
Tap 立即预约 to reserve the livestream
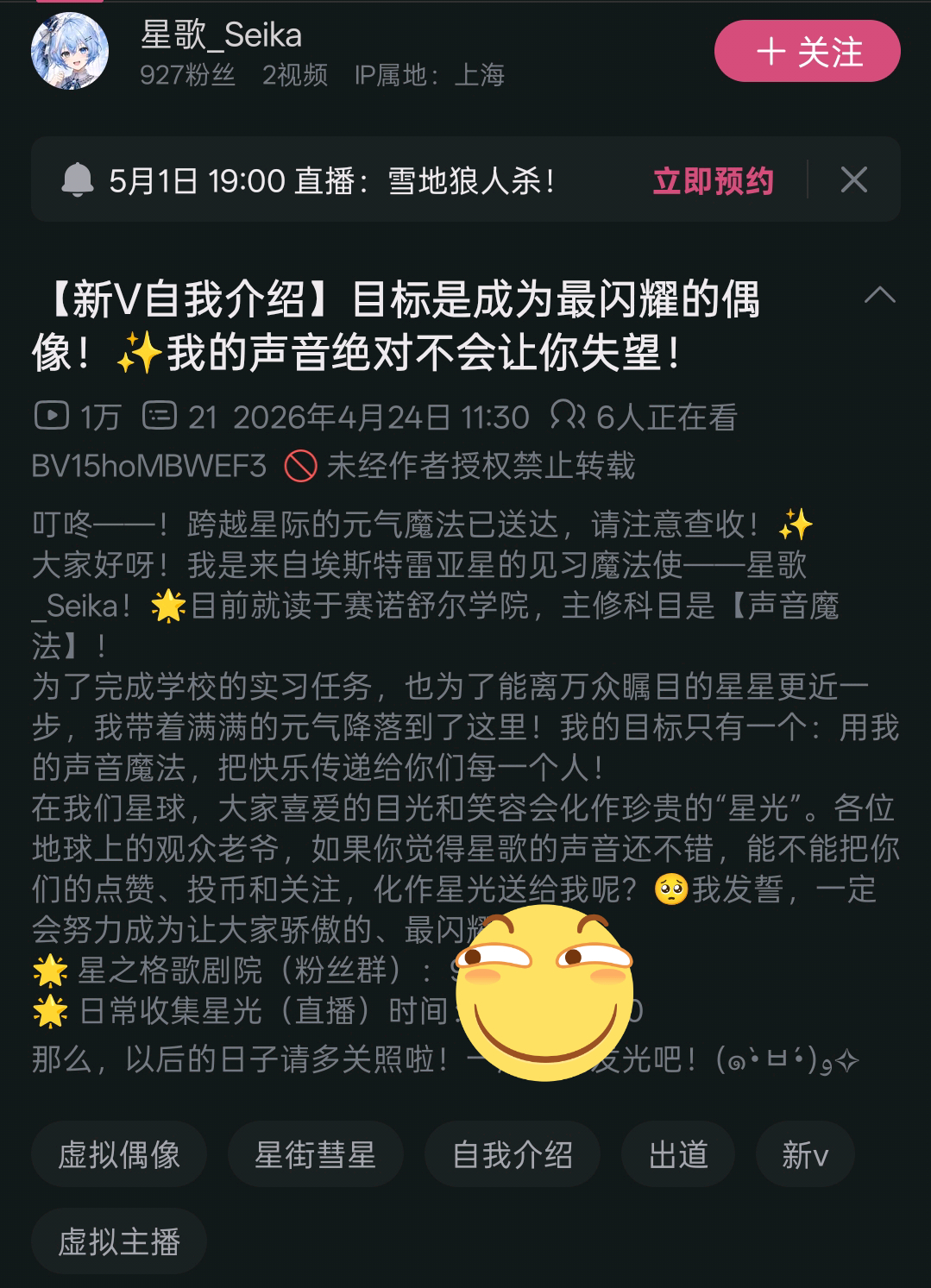tap(713, 180)
